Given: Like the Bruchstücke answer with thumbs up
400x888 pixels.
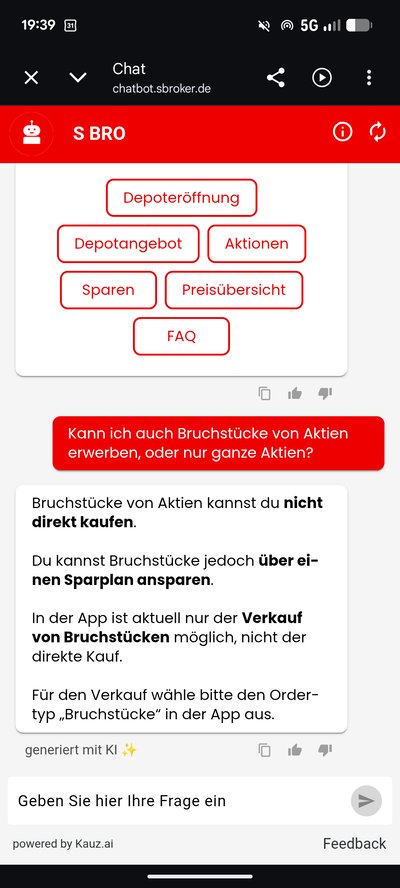Looking at the screenshot, I should tap(295, 750).
